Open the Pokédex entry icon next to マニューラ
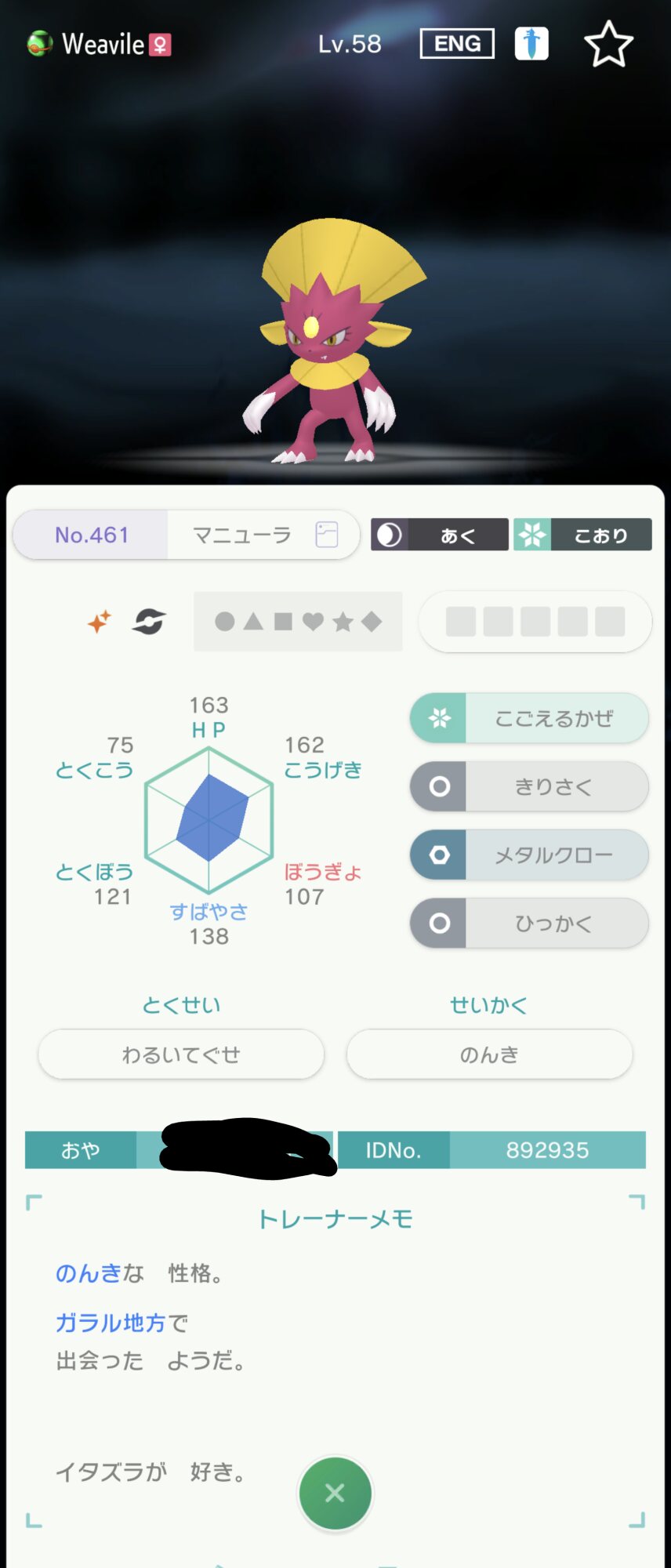 click(326, 535)
